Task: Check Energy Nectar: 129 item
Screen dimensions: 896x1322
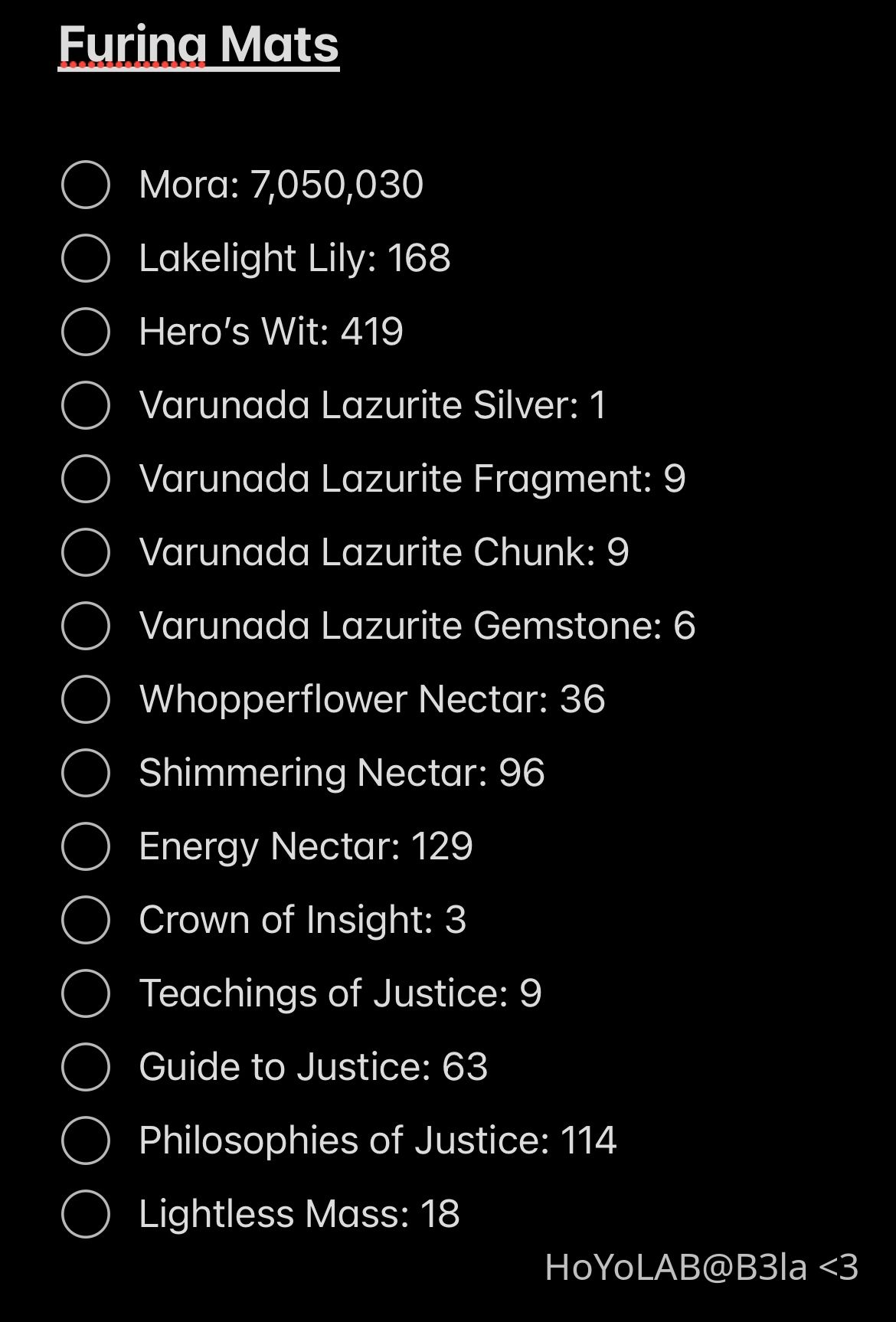Action: [x=85, y=846]
